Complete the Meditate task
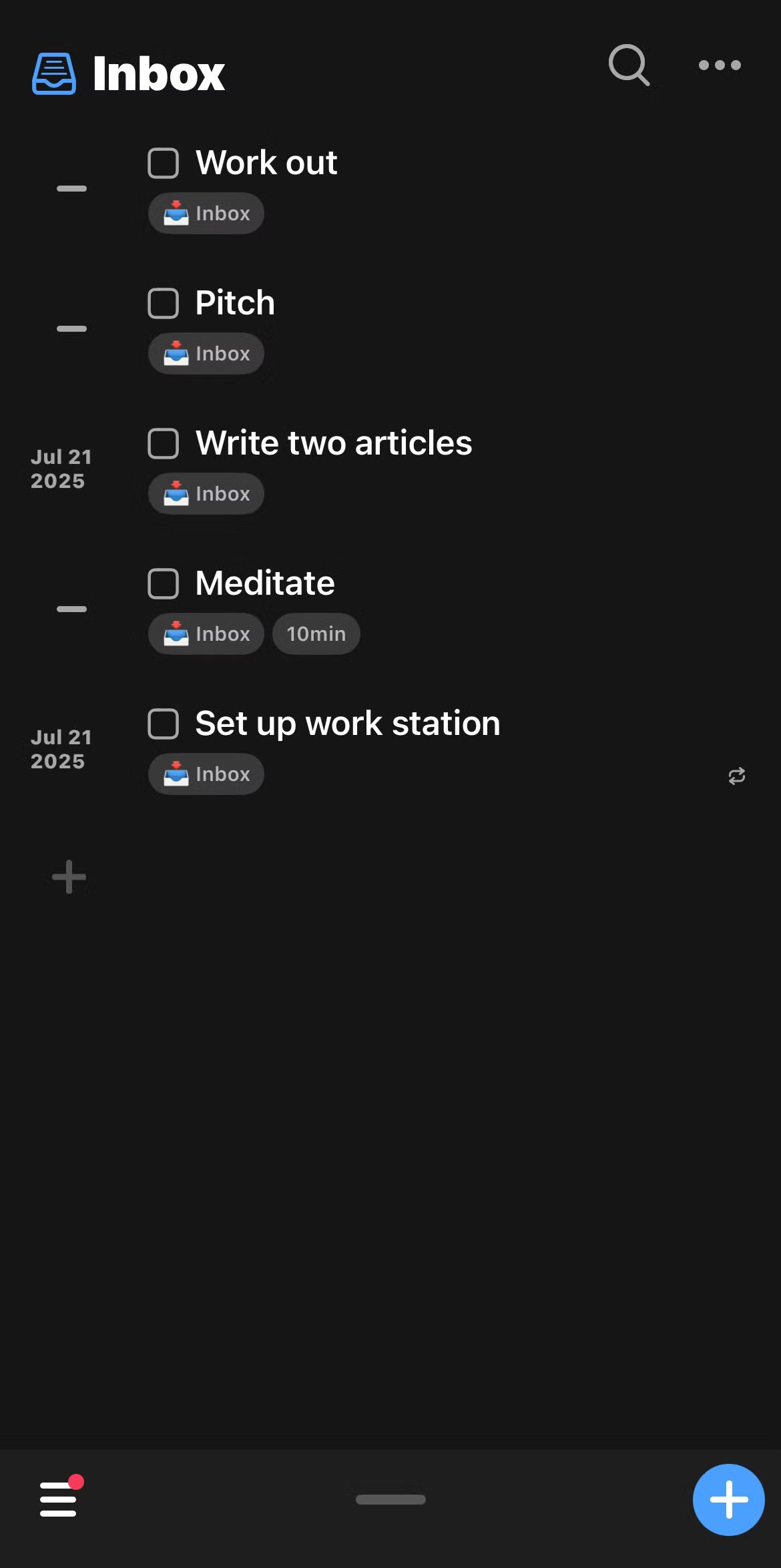The height and width of the screenshot is (1568, 781). tap(164, 584)
